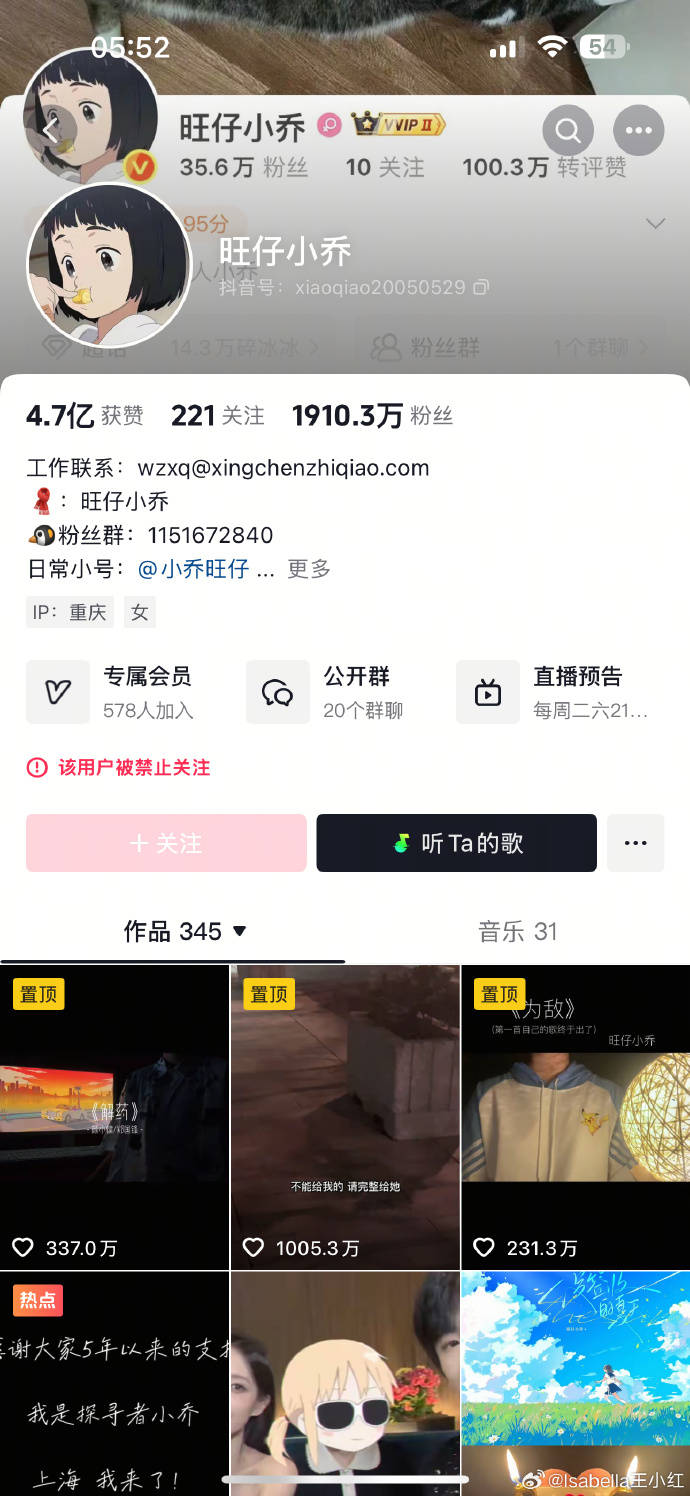The image size is (690, 1496).
Task: Switch to the 音乐 31 tab
Action: [x=517, y=931]
